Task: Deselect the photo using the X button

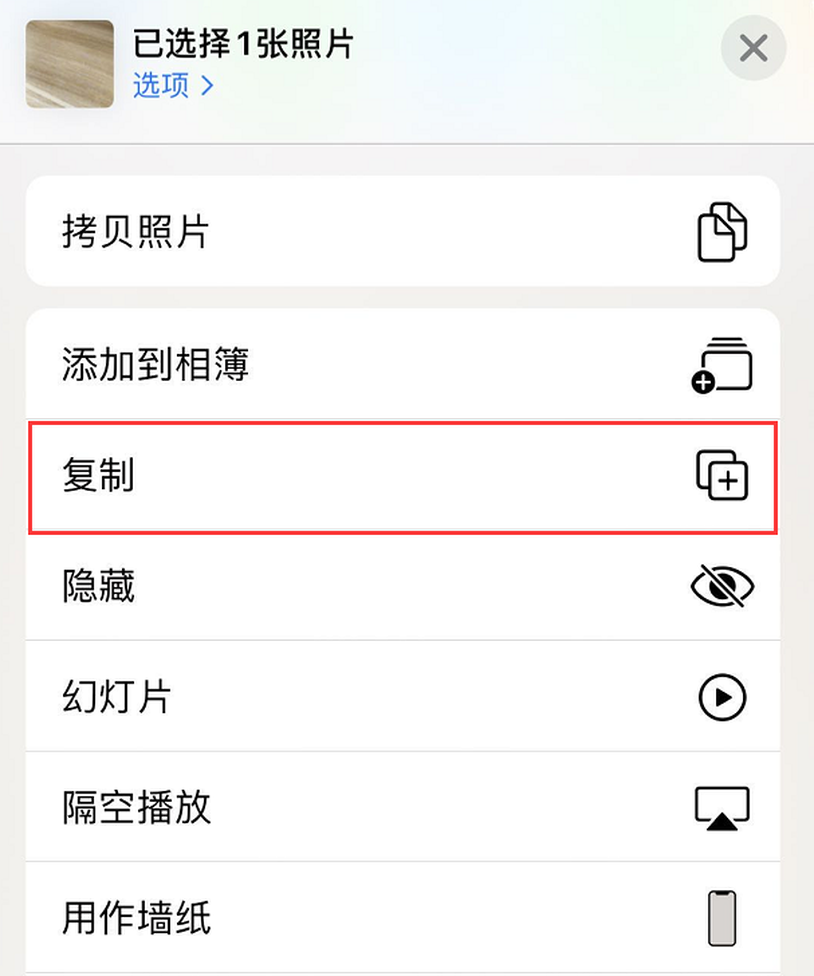Action: (752, 48)
